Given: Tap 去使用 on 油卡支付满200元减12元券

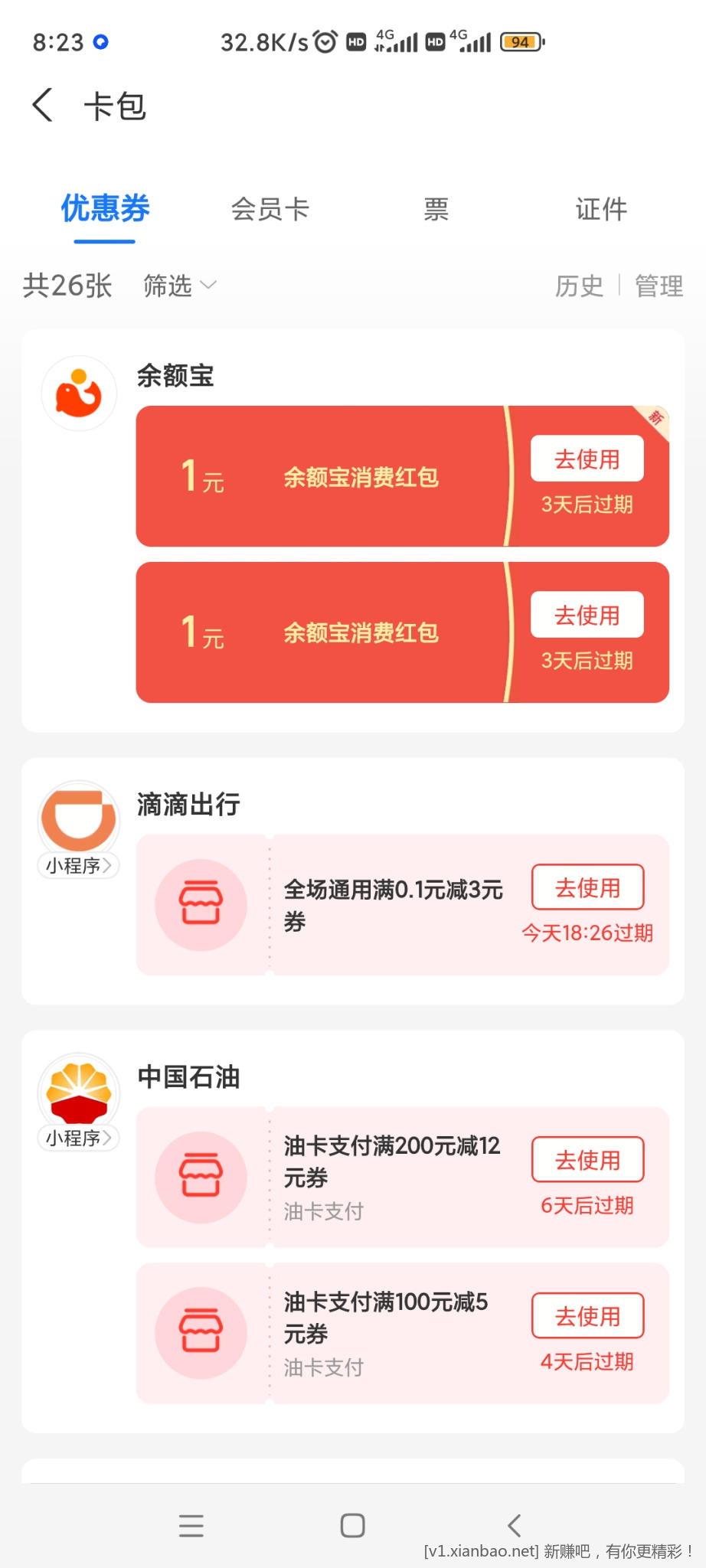Looking at the screenshot, I should (587, 1160).
